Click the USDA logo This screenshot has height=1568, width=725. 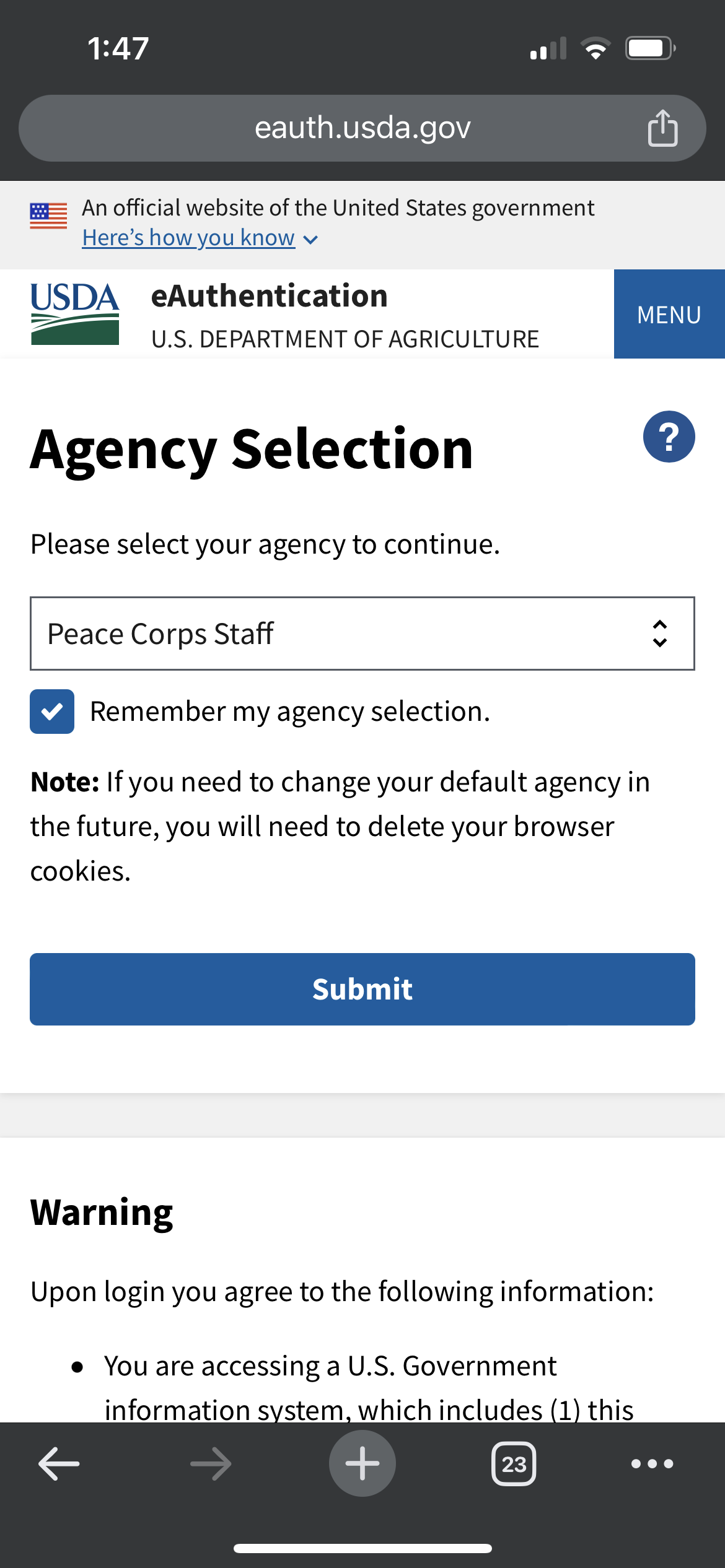[74, 313]
